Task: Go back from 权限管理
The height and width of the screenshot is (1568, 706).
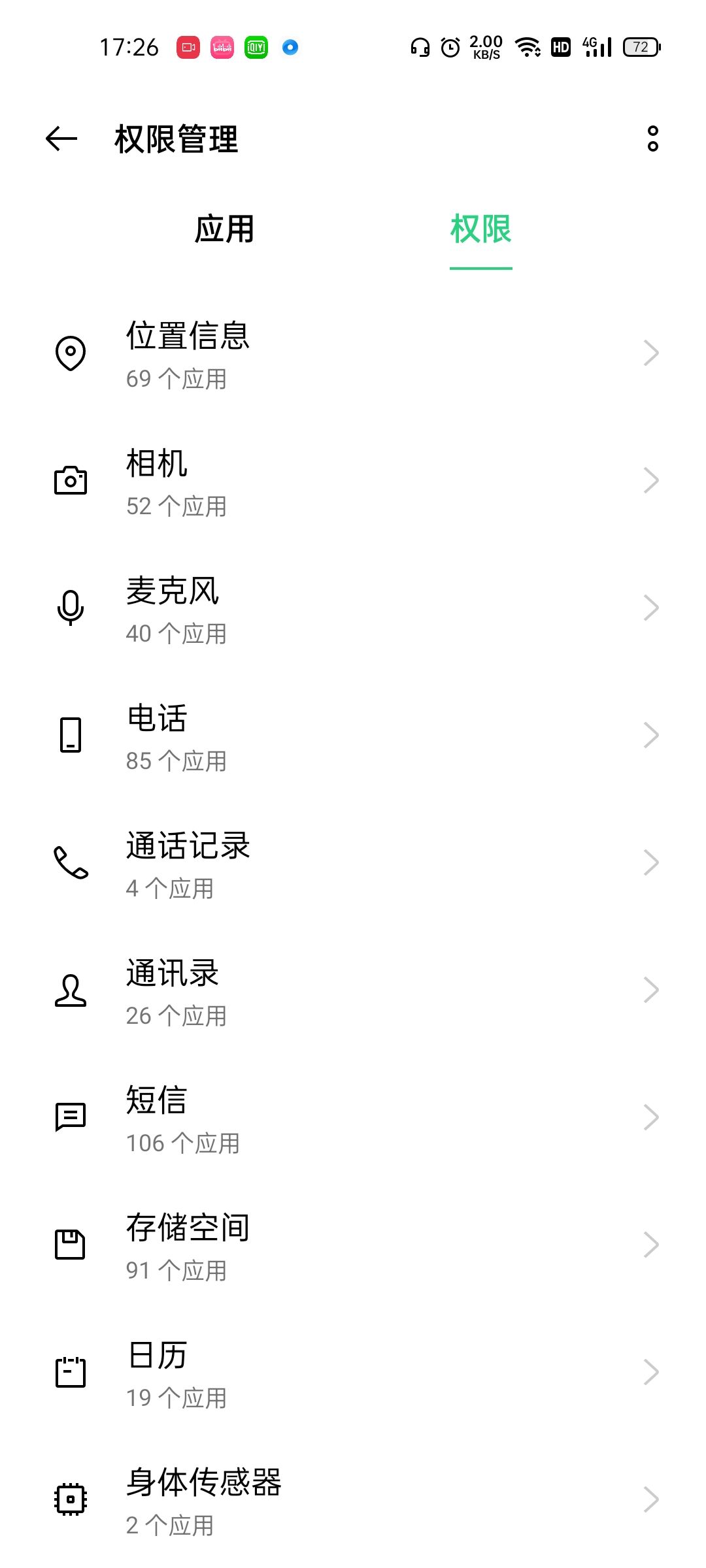Action: pyautogui.click(x=62, y=139)
